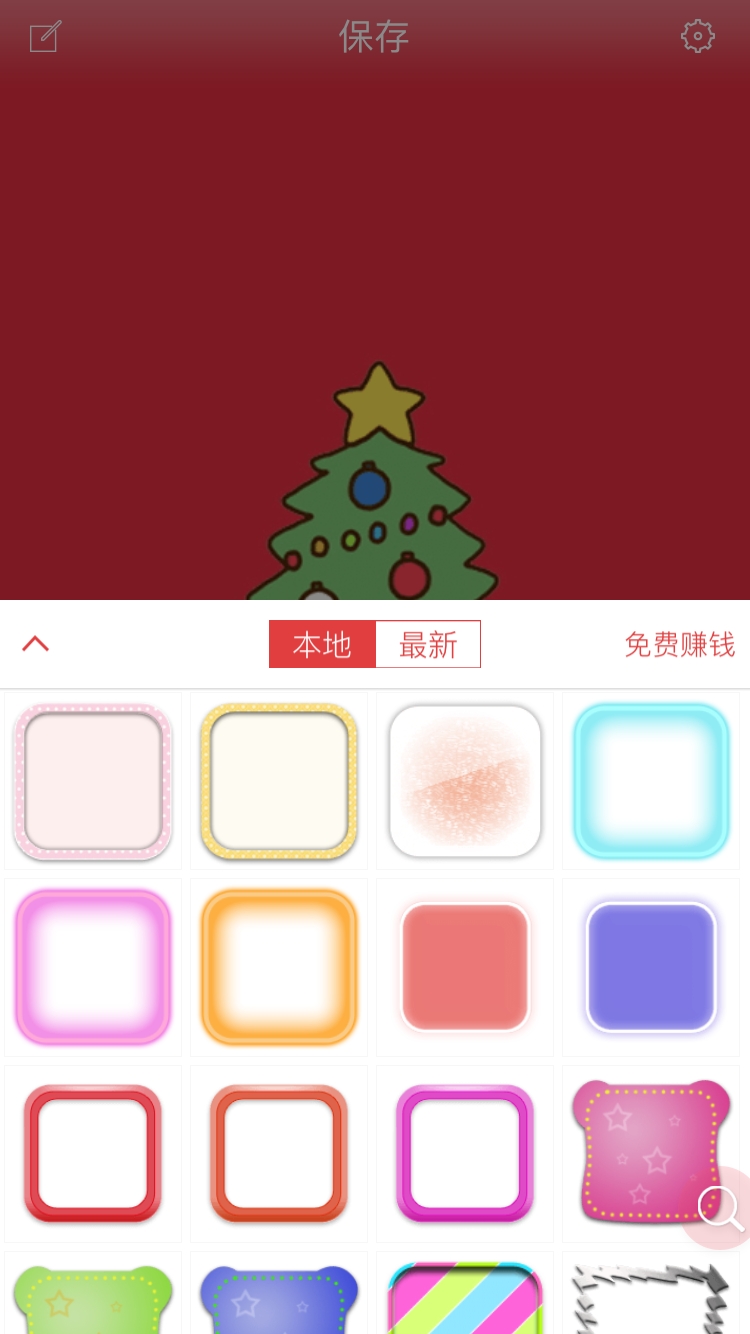The height and width of the screenshot is (1334, 750).
Task: Tap the floating magnifier search button
Action: coord(720,1208)
